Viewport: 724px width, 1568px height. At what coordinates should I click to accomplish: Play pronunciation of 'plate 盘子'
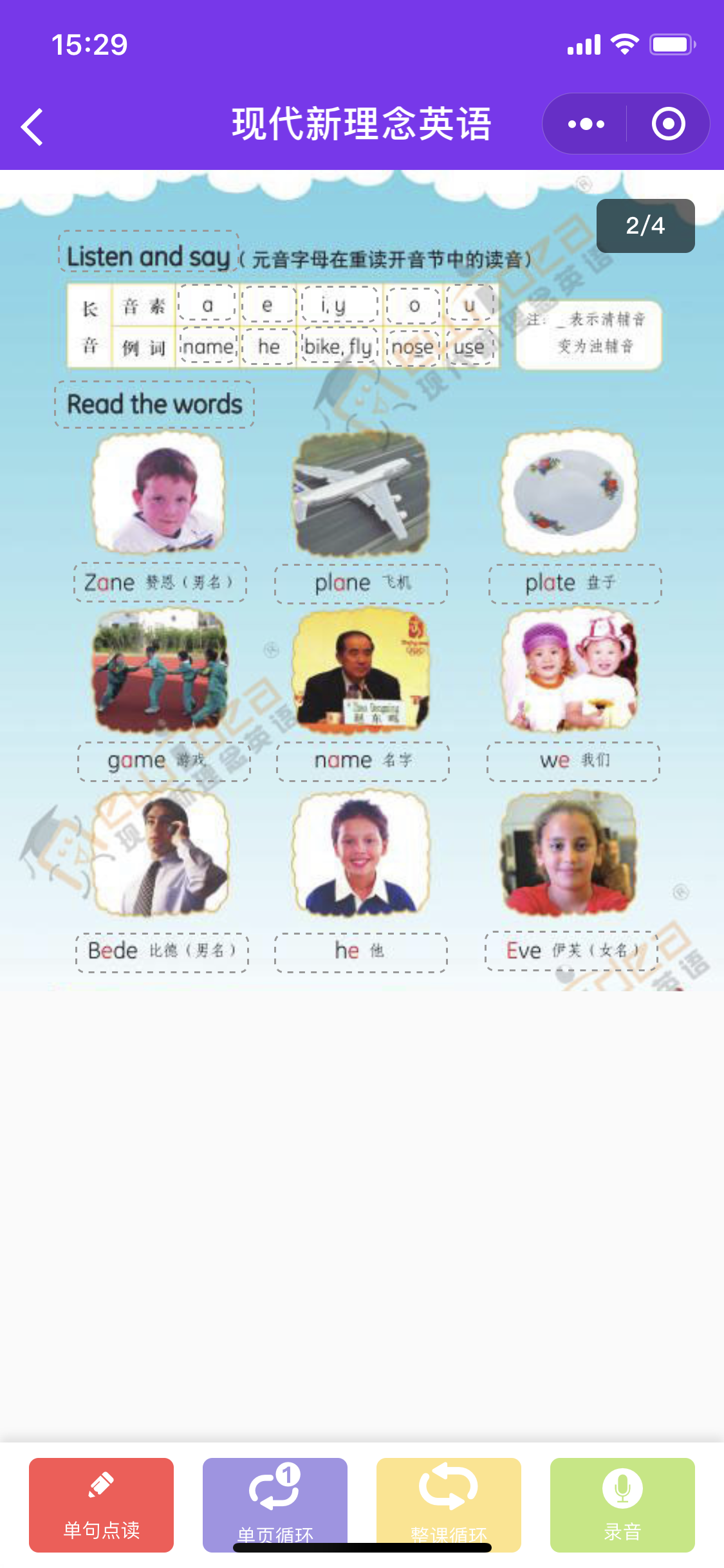tap(575, 584)
